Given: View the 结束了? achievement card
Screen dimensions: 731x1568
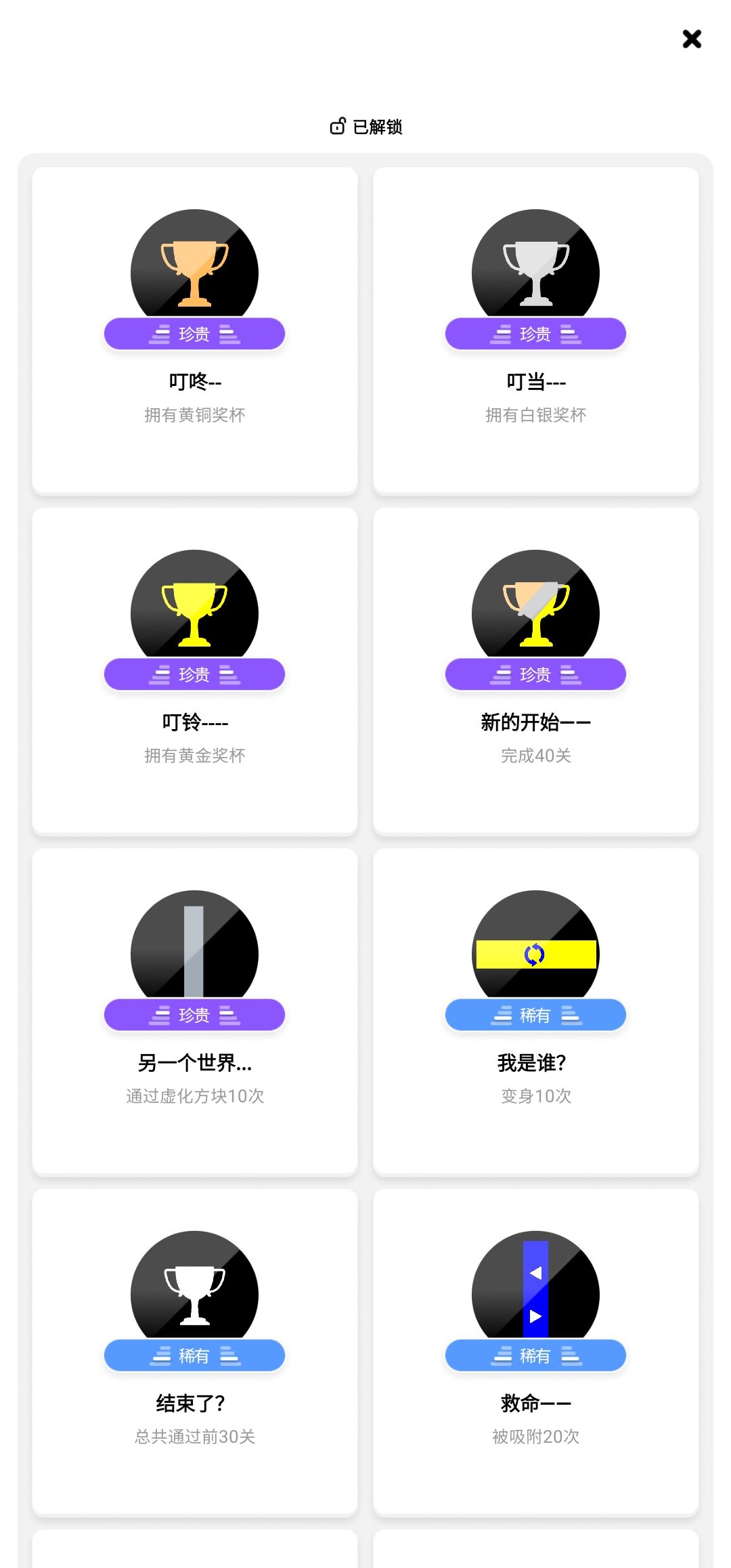Looking at the screenshot, I should pos(195,1352).
